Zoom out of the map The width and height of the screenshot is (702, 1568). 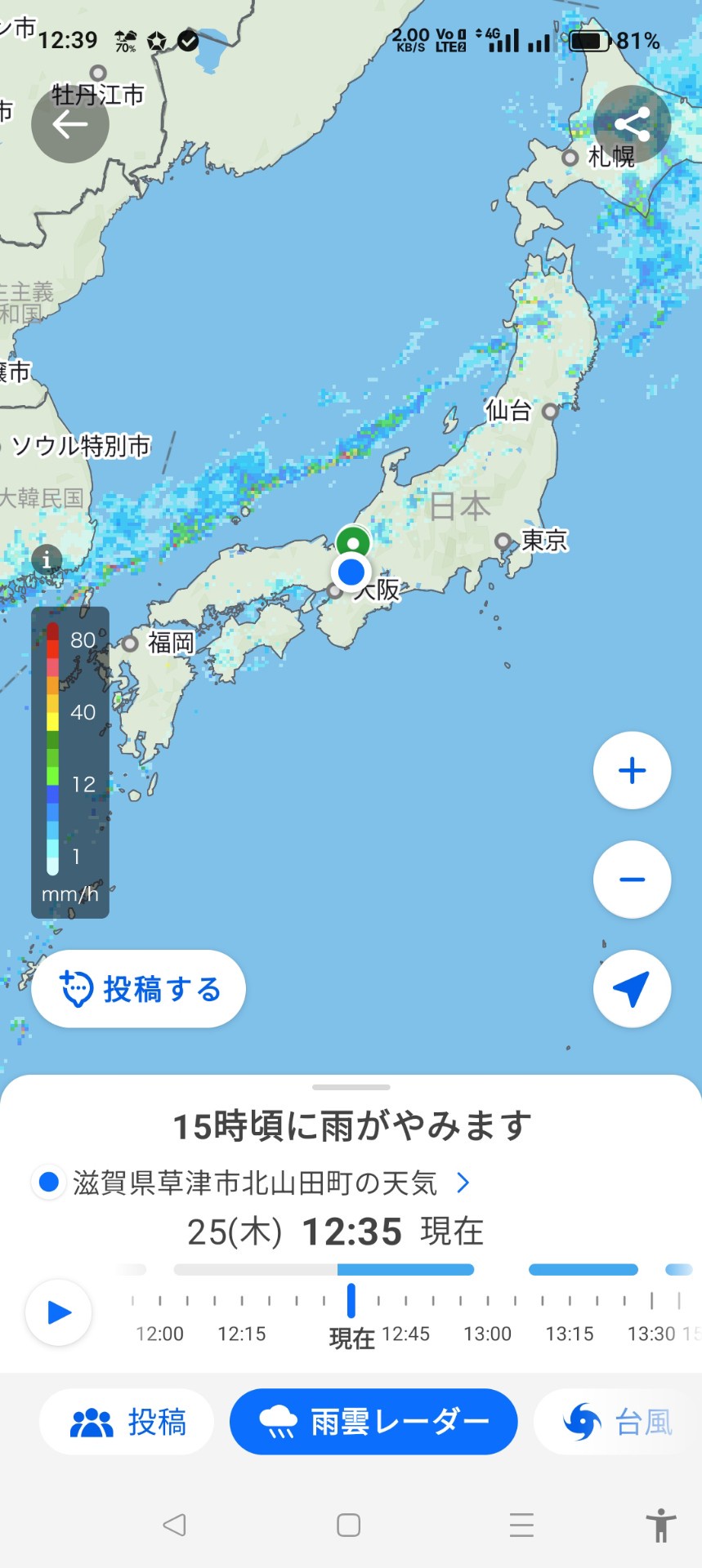(x=632, y=880)
